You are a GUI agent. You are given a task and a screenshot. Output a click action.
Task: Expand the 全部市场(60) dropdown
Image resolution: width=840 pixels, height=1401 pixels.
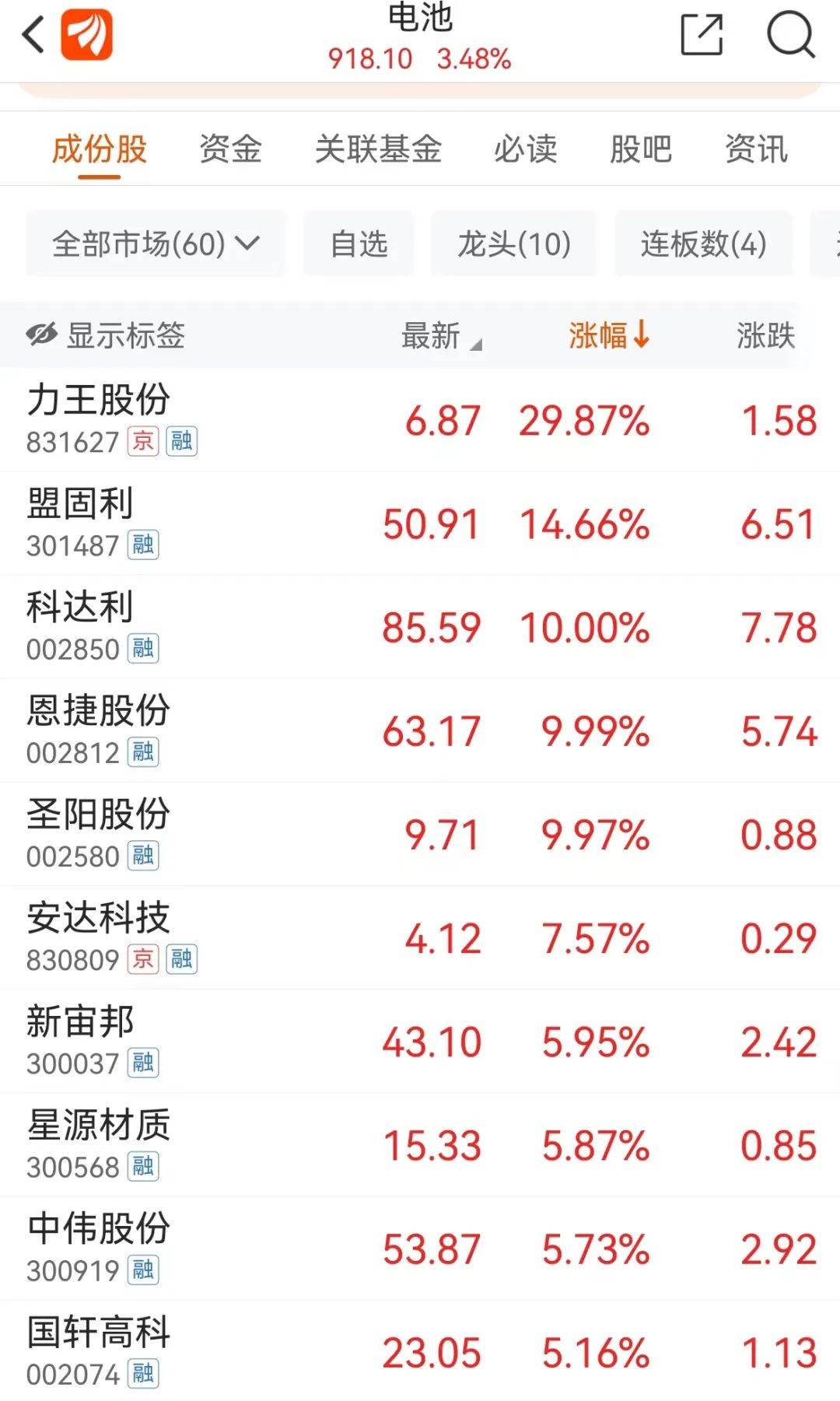coord(156,244)
